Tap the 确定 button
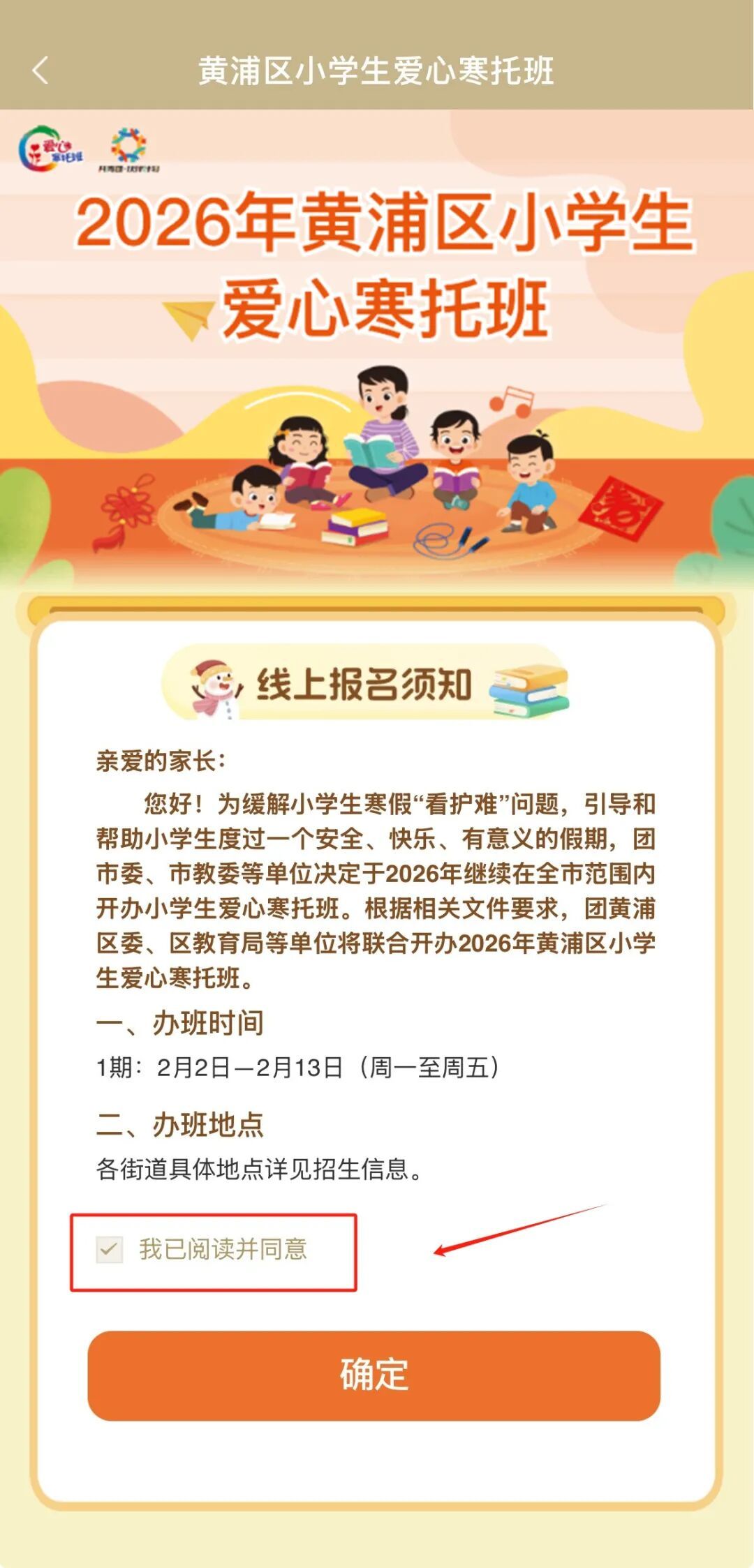 click(374, 1375)
